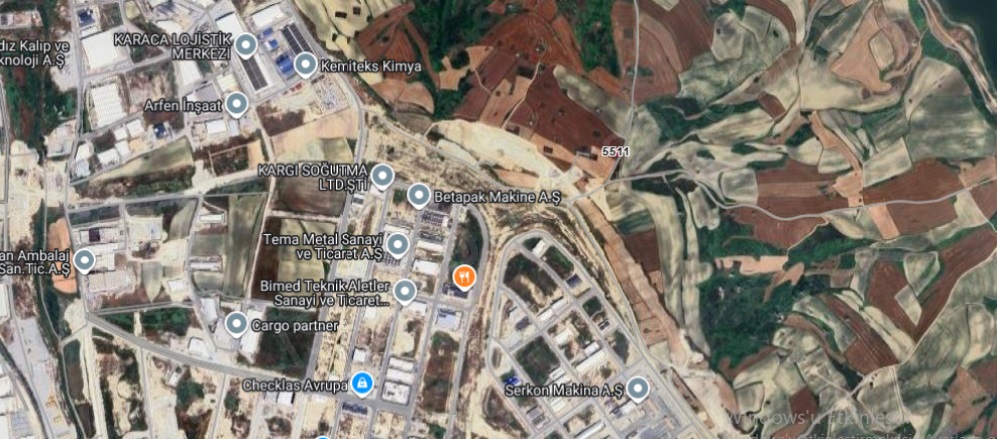Open the orange restaurant marker
Viewport: 997px width, 439px height.
point(463,275)
